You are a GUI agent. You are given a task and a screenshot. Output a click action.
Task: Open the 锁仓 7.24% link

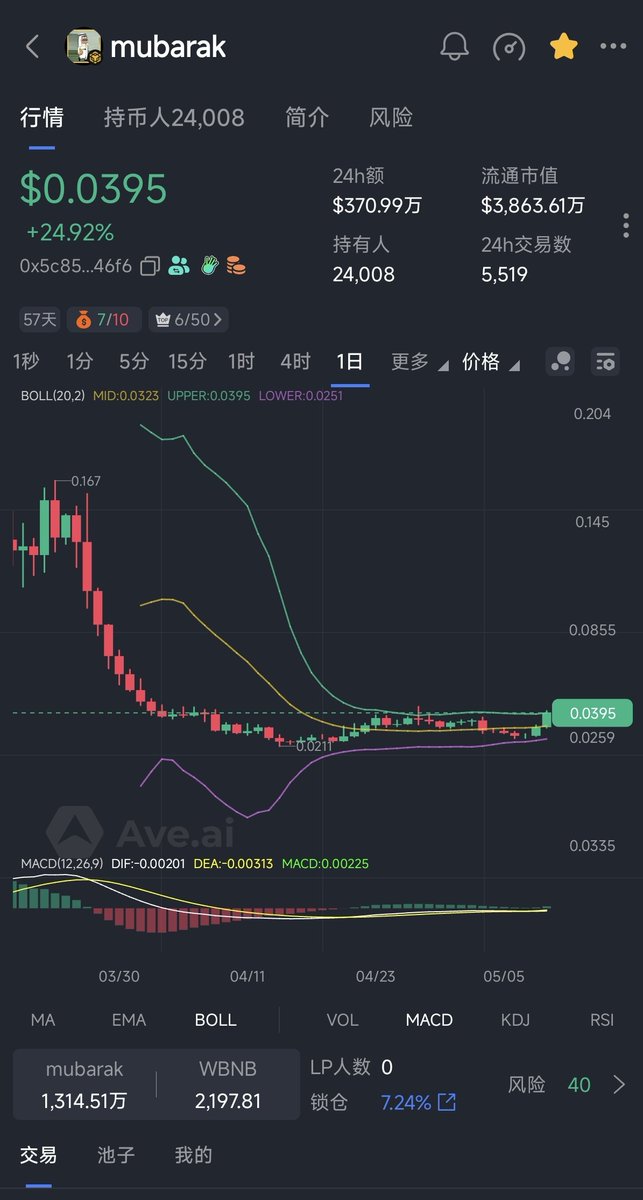pyautogui.click(x=418, y=1102)
